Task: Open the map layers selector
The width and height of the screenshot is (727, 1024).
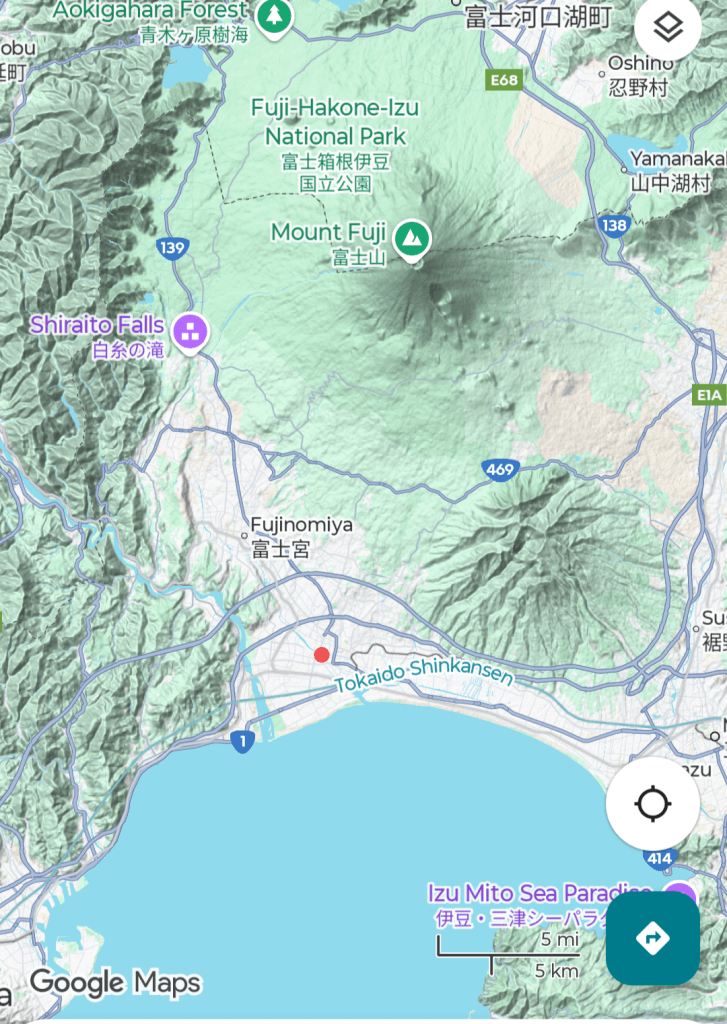Action: click(x=667, y=28)
